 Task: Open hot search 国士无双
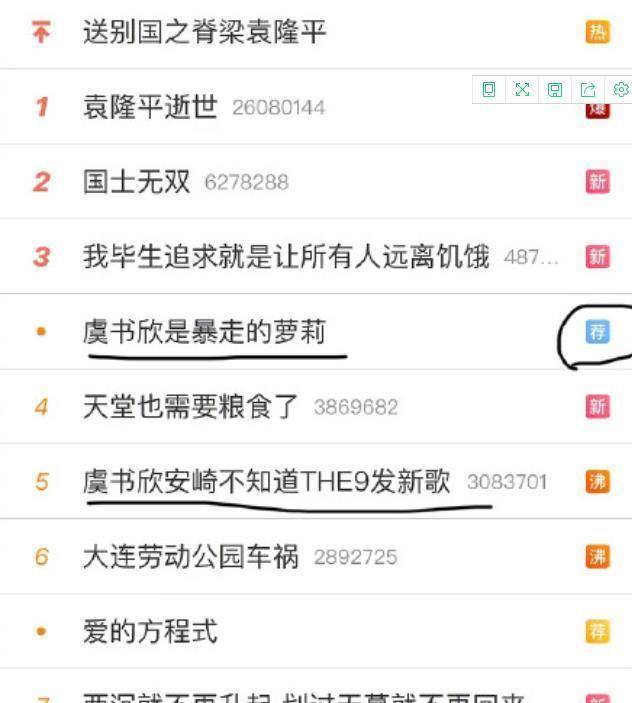tap(136, 182)
